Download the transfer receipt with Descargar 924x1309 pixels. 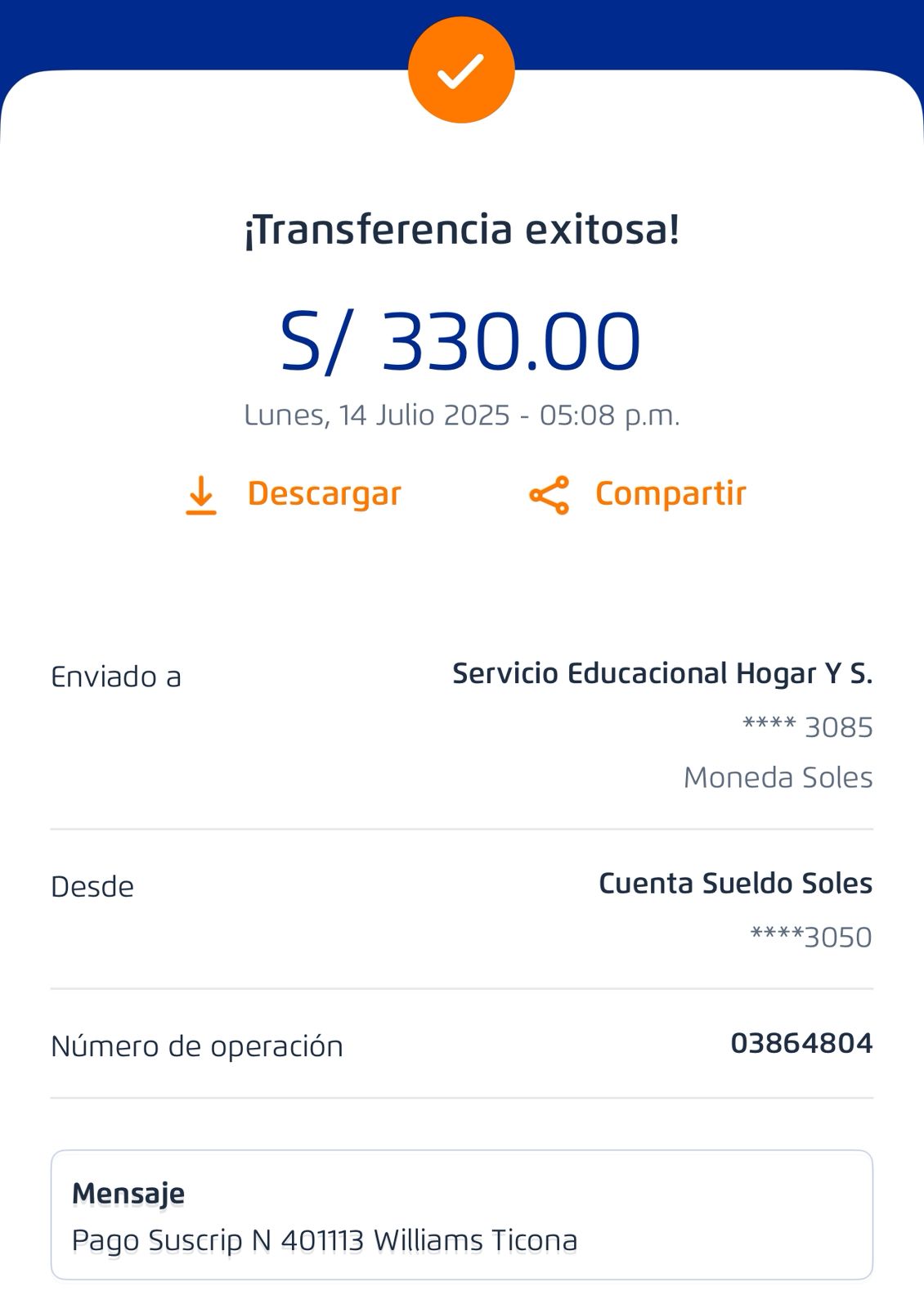click(x=294, y=494)
